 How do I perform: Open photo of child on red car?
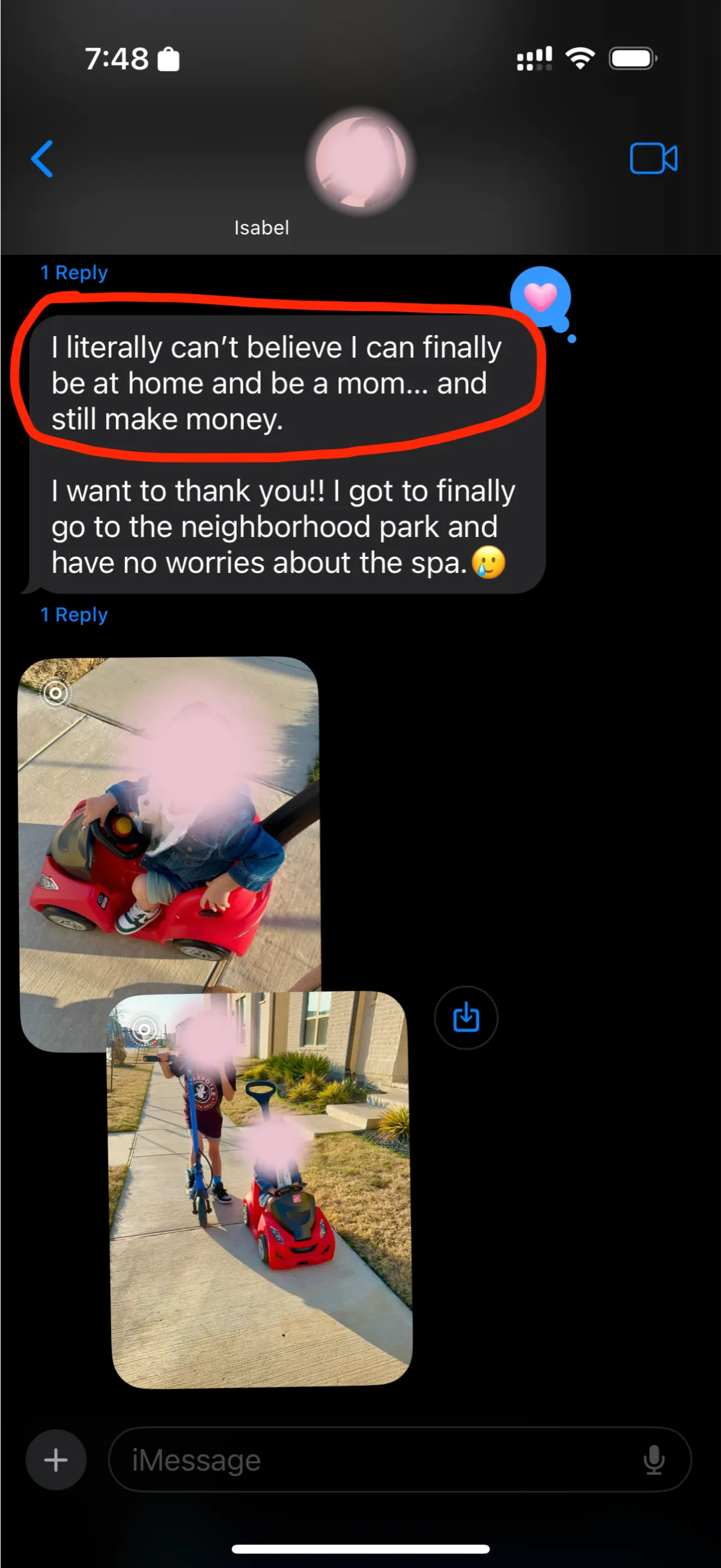[x=169, y=825]
